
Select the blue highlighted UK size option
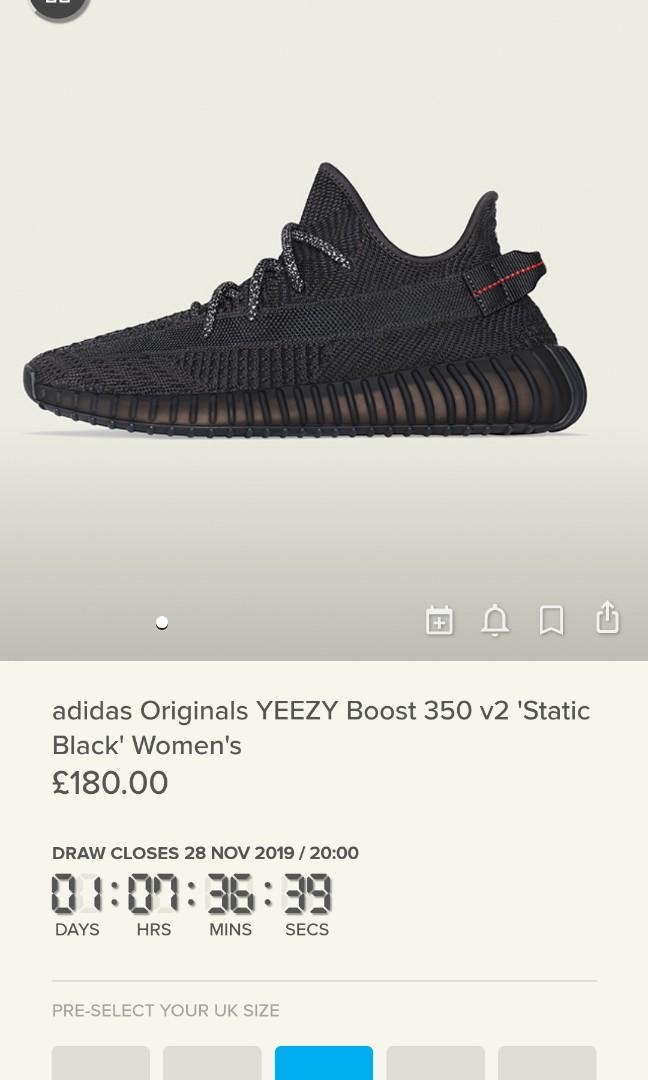point(323,1063)
